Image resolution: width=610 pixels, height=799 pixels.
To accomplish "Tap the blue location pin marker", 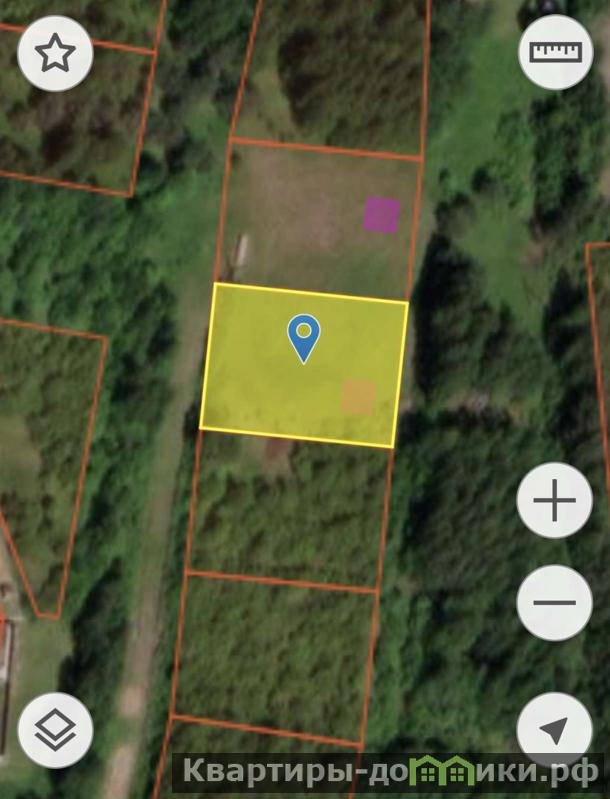I will 304,335.
